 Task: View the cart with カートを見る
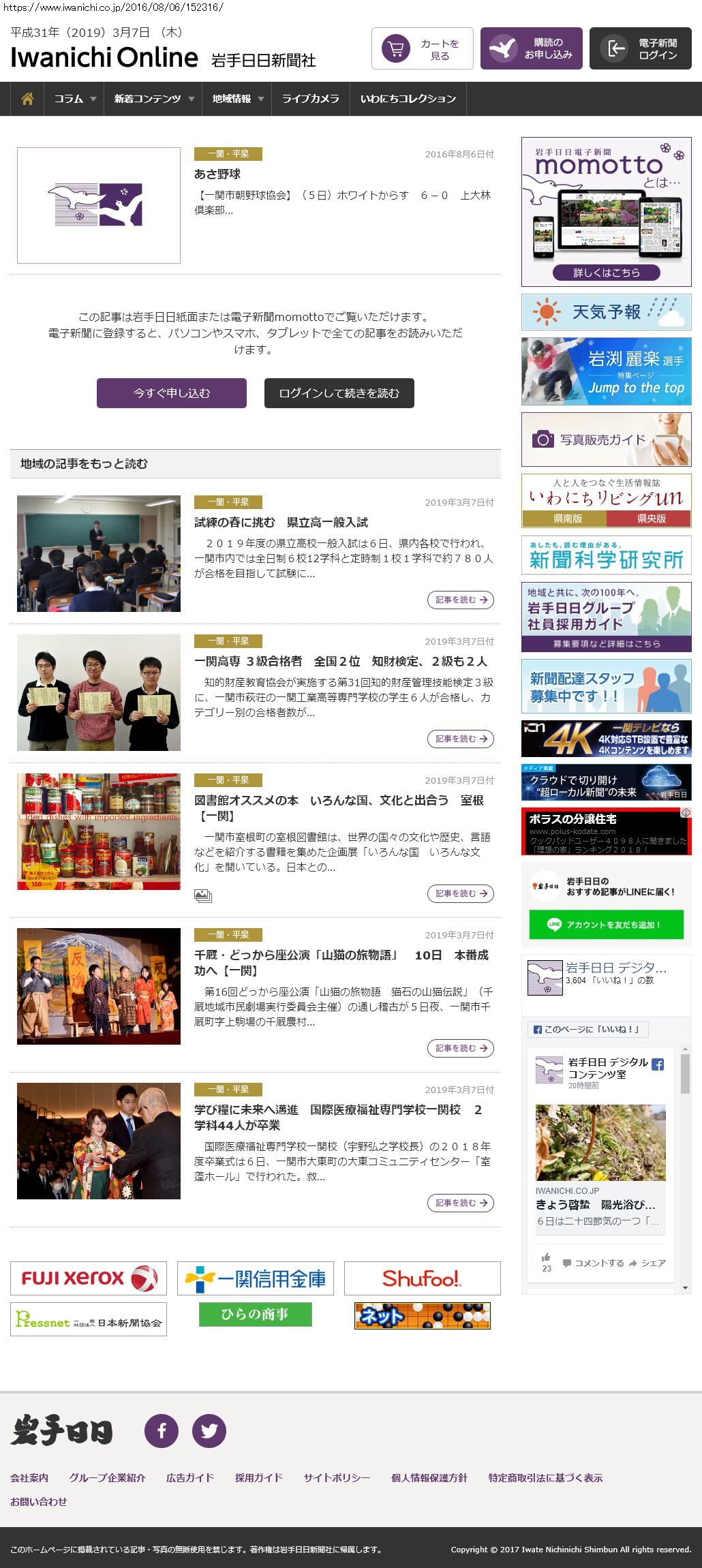click(x=422, y=49)
